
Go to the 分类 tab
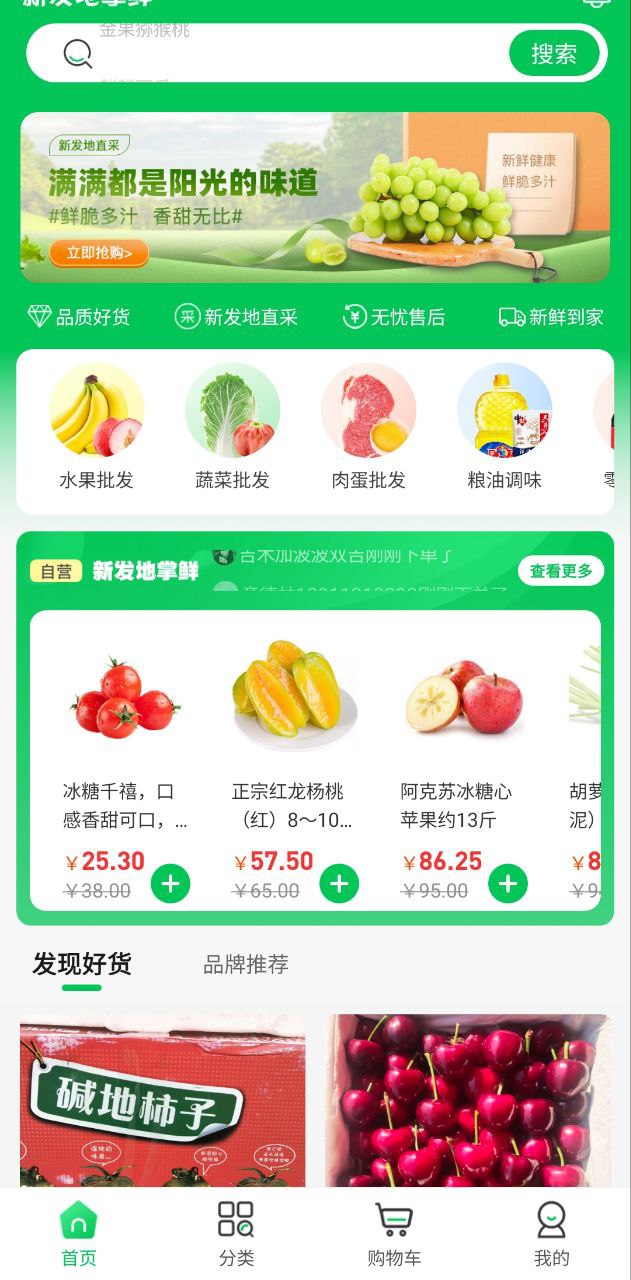tap(236, 1234)
